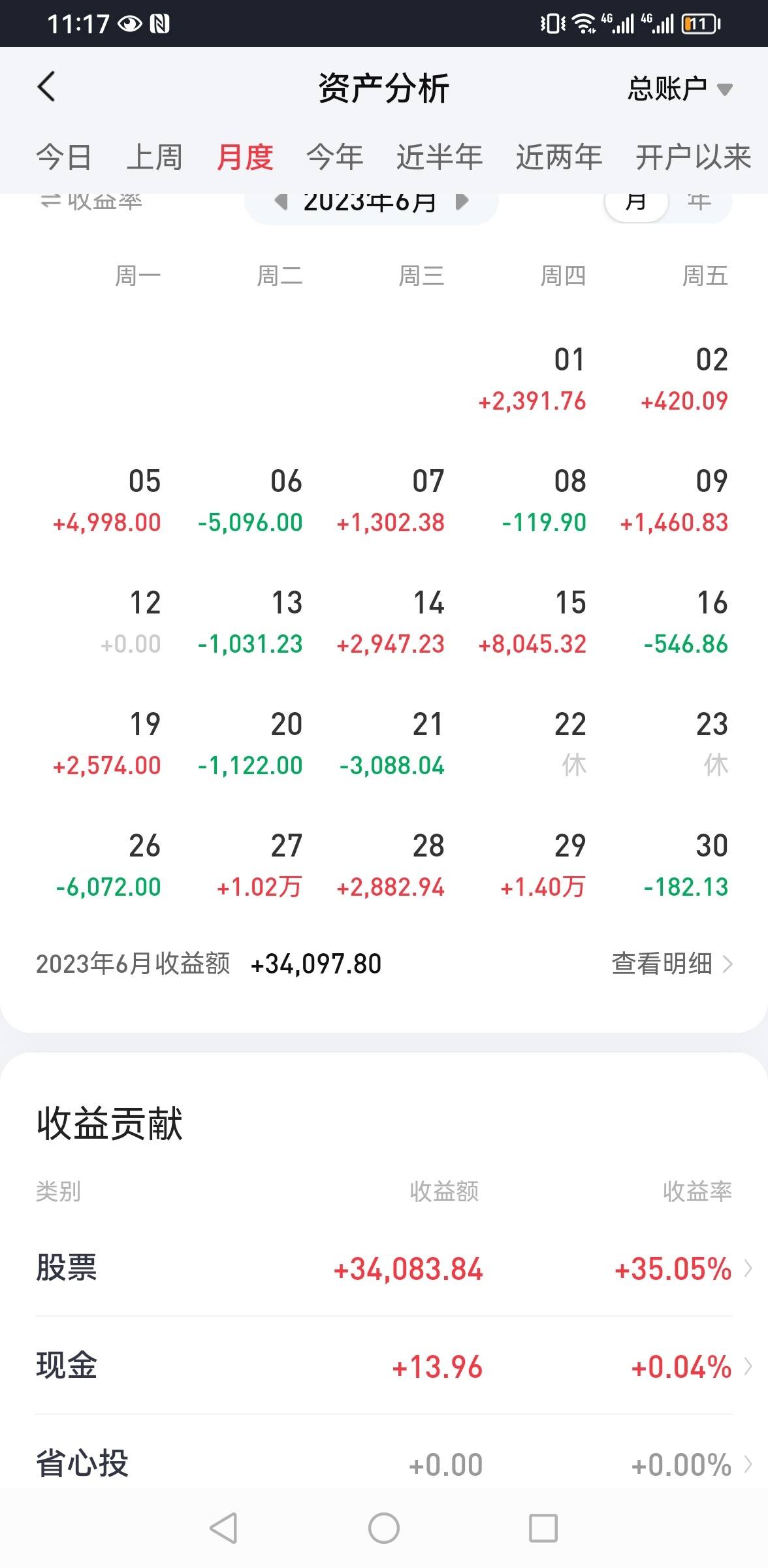The image size is (768, 1568).
Task: Open the 现金 contribution row
Action: coord(393,1366)
